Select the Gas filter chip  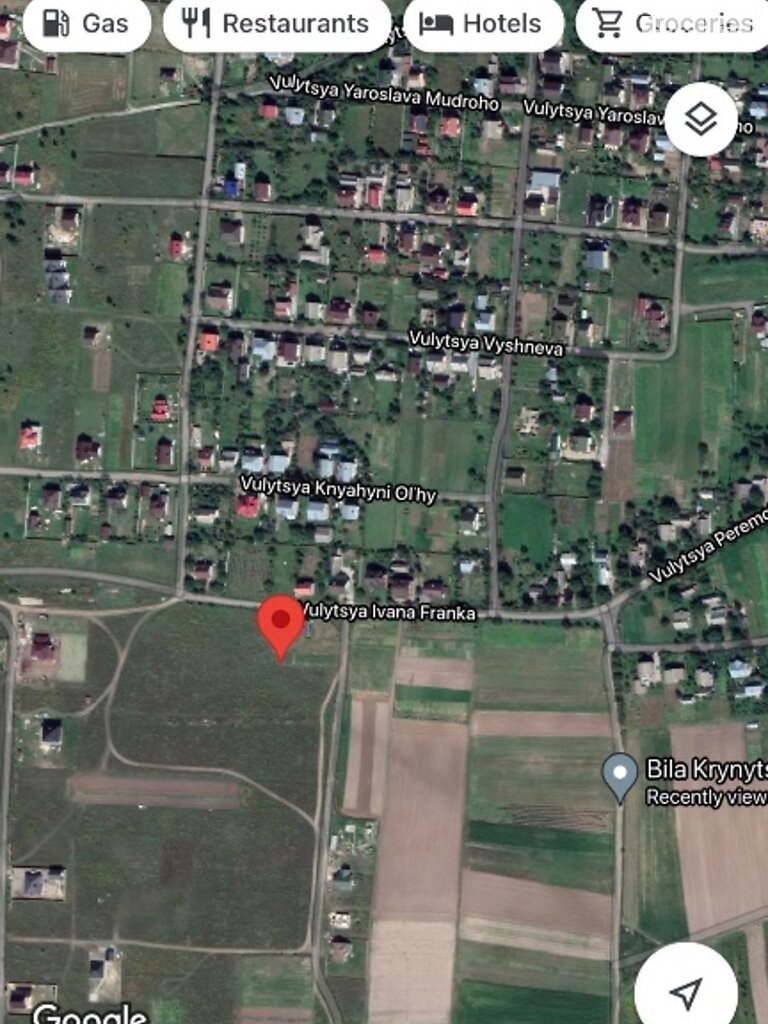point(87,23)
